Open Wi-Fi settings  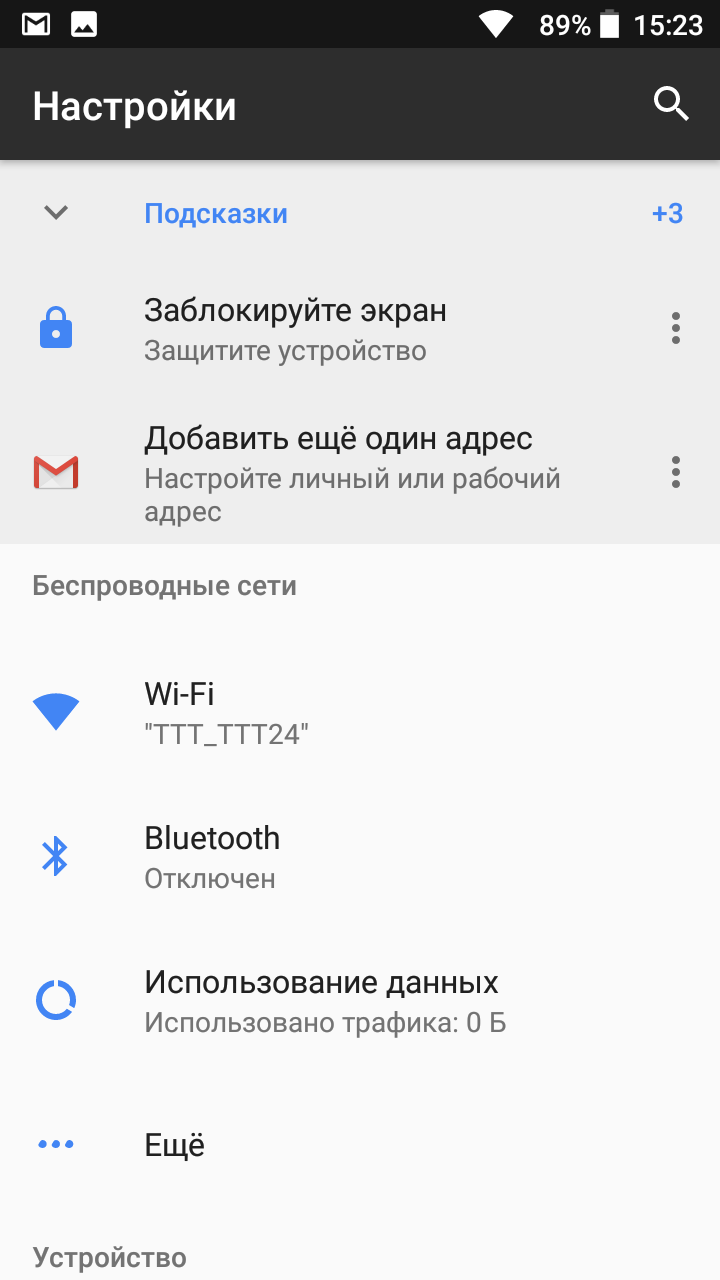point(360,712)
